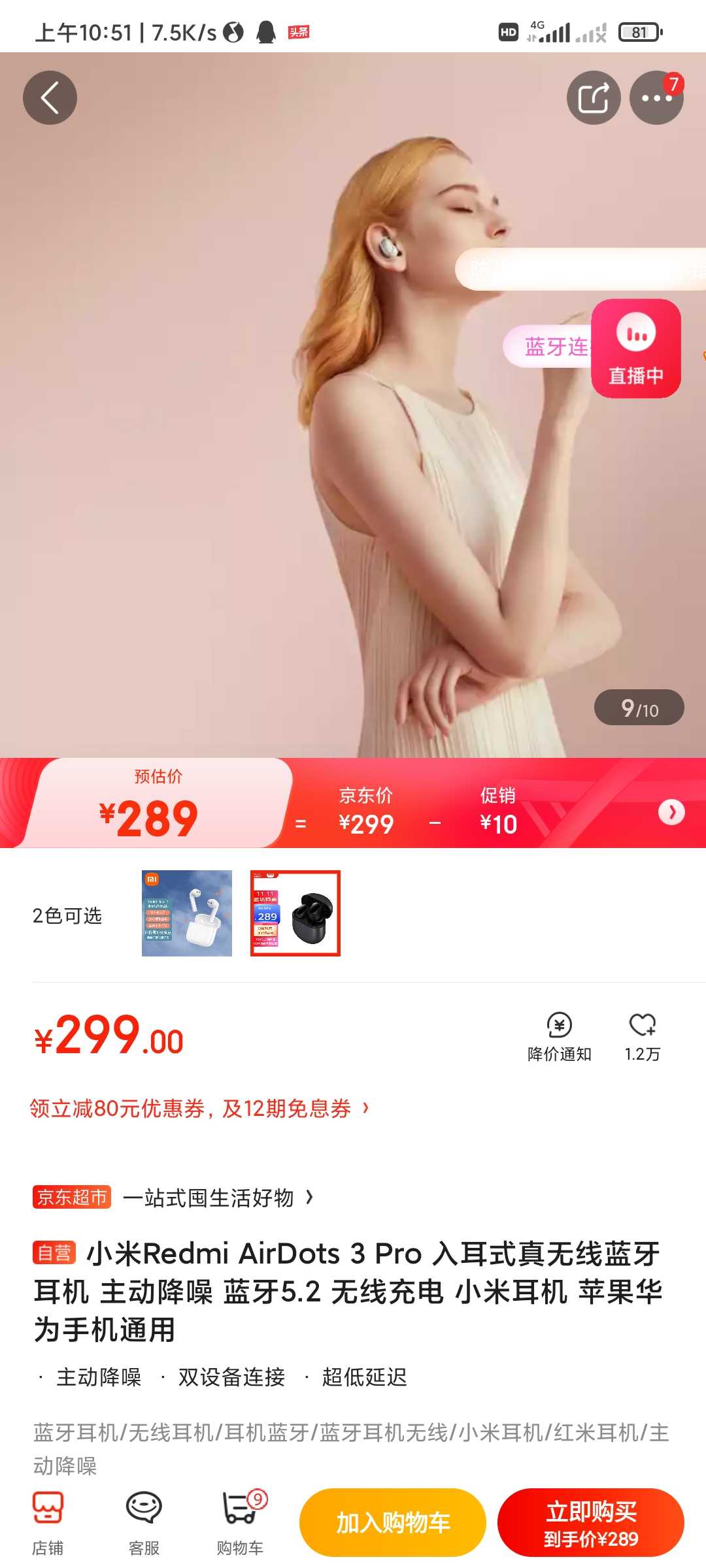Expand the price breakdown arrow
706x1568 pixels.
point(671,812)
